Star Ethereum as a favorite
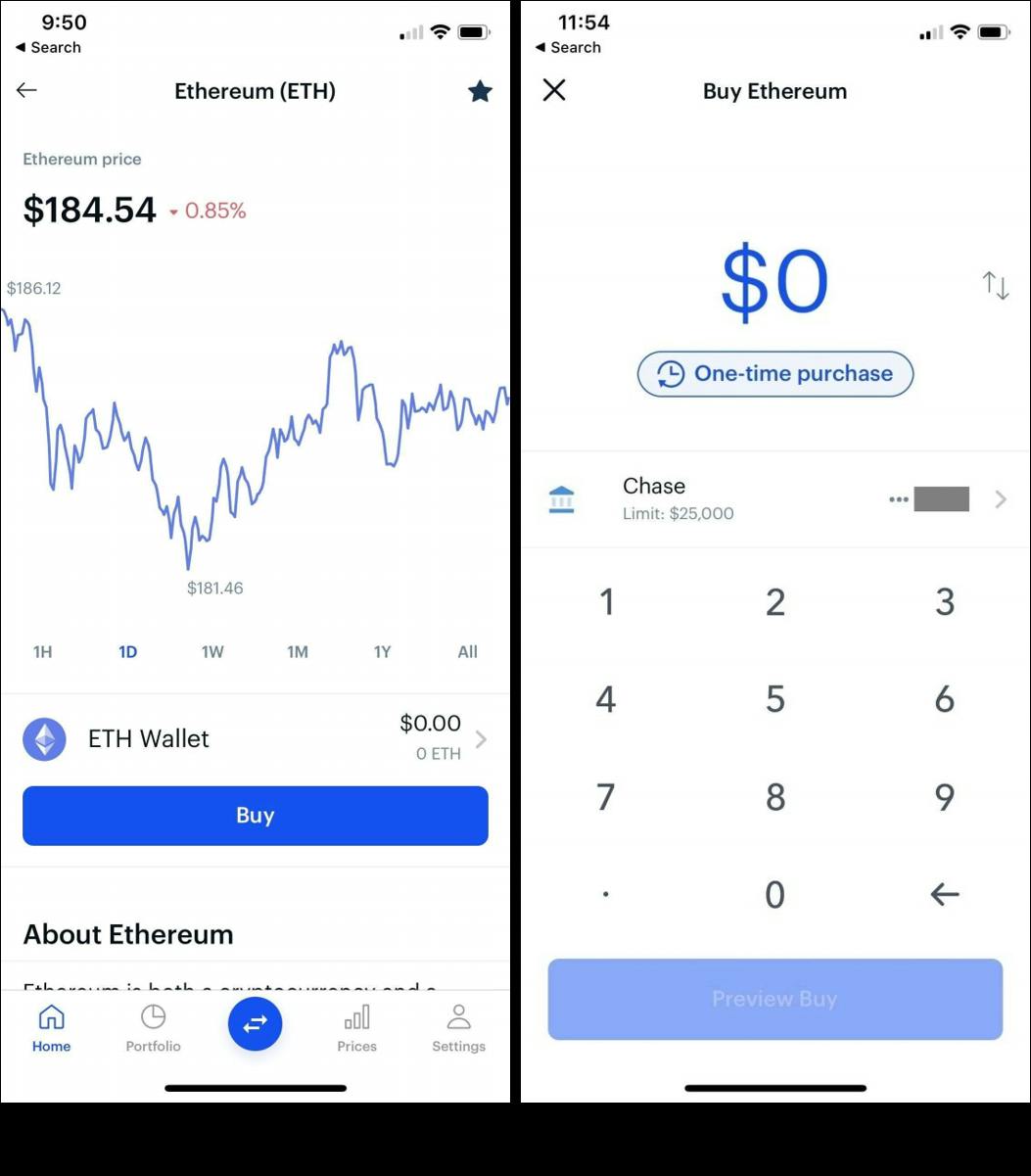Viewport: 1031px width, 1176px height. coord(480,90)
